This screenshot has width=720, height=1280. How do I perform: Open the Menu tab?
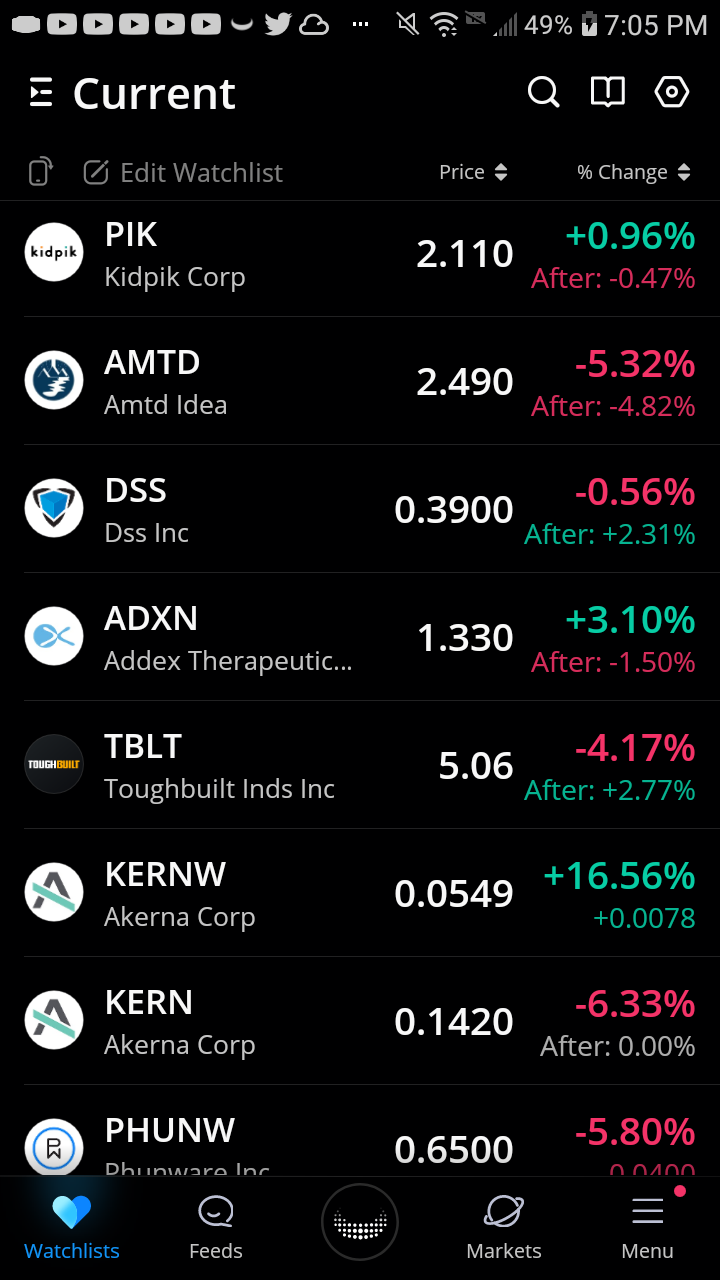pos(648,1227)
